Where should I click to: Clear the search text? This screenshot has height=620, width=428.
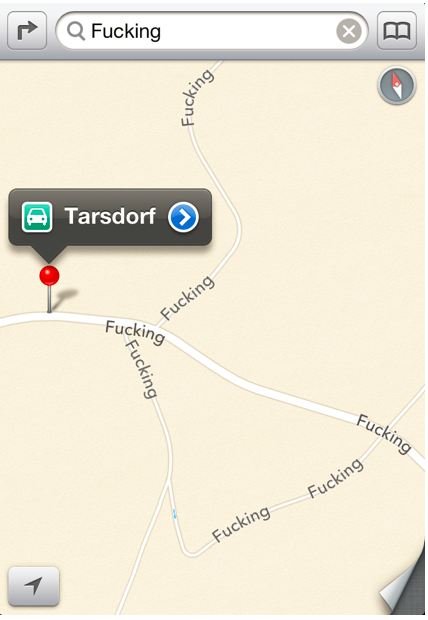coord(348,31)
